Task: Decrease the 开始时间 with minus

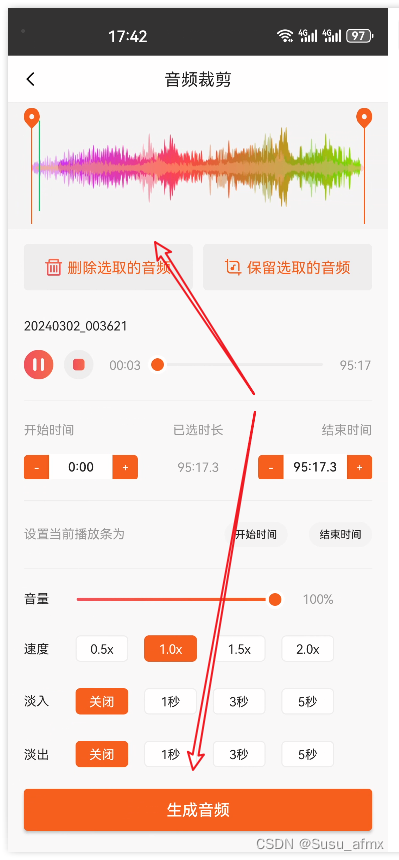Action: point(36,467)
